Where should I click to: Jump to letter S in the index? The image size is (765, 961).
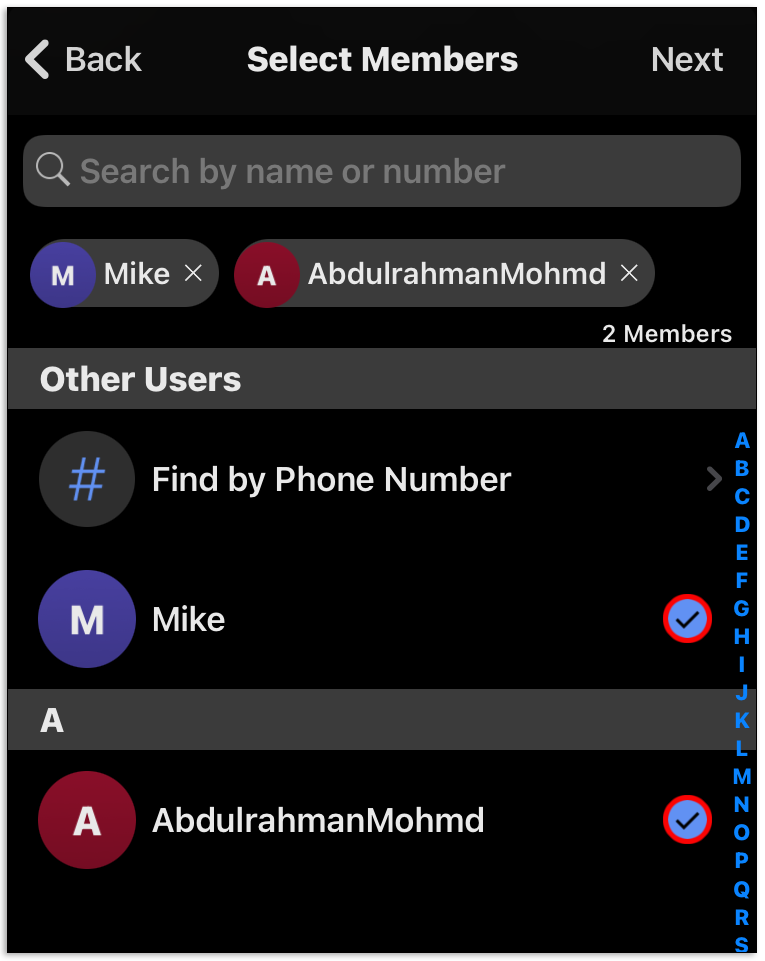tap(741, 944)
